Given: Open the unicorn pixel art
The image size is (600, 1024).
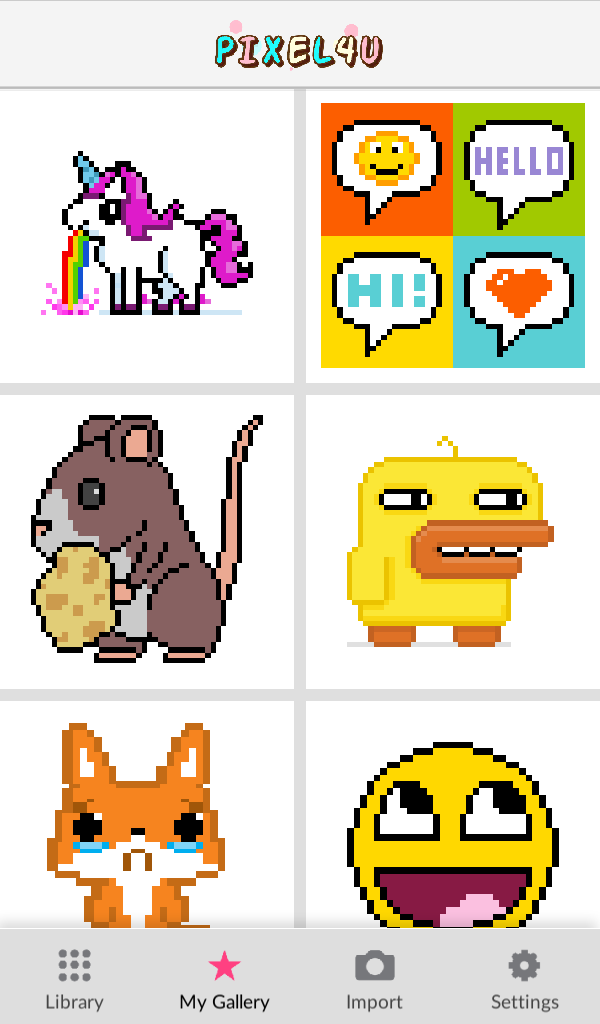Looking at the screenshot, I should 147,236.
